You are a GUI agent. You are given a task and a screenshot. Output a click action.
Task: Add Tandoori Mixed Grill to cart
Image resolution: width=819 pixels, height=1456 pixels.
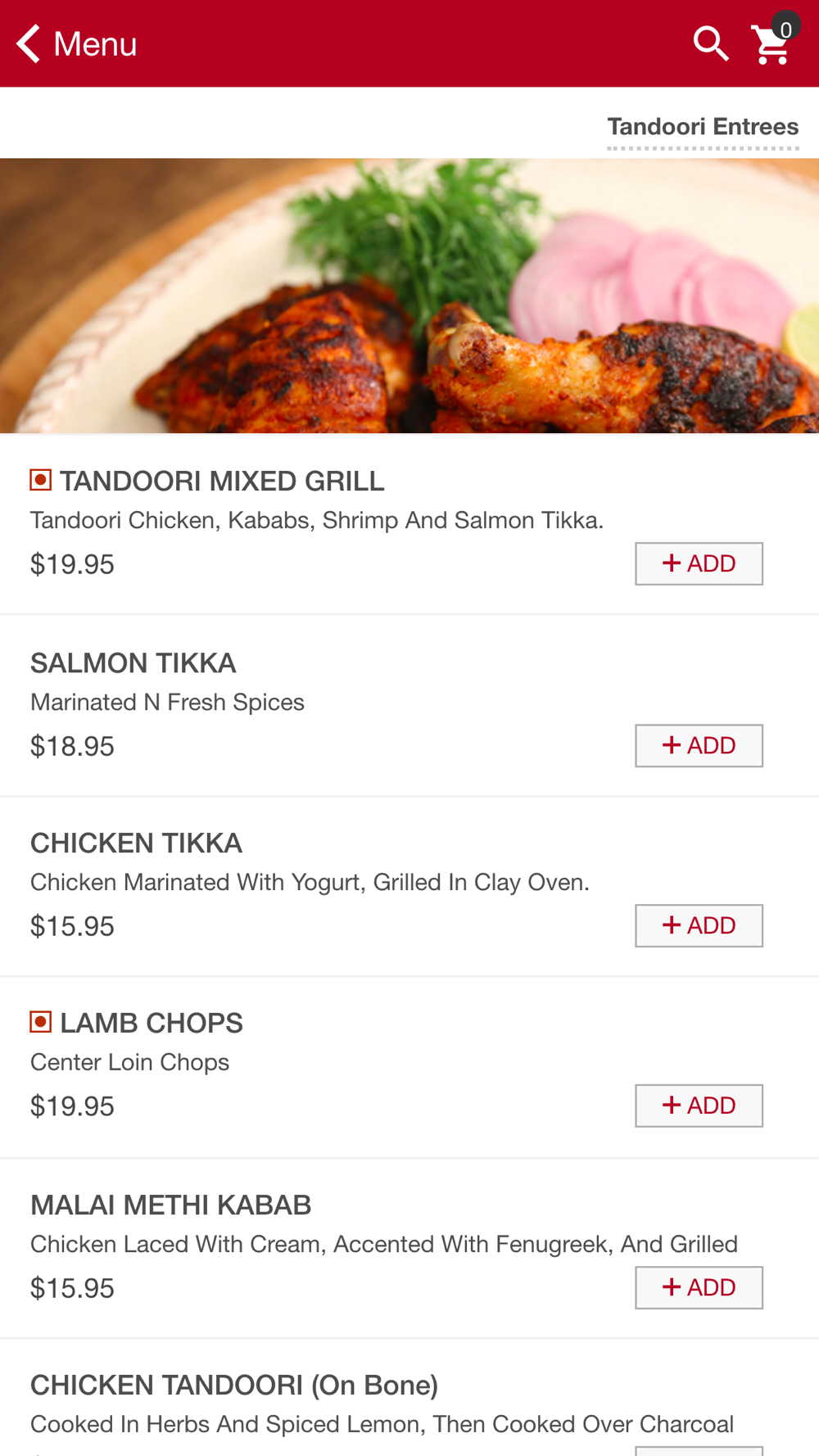(699, 563)
